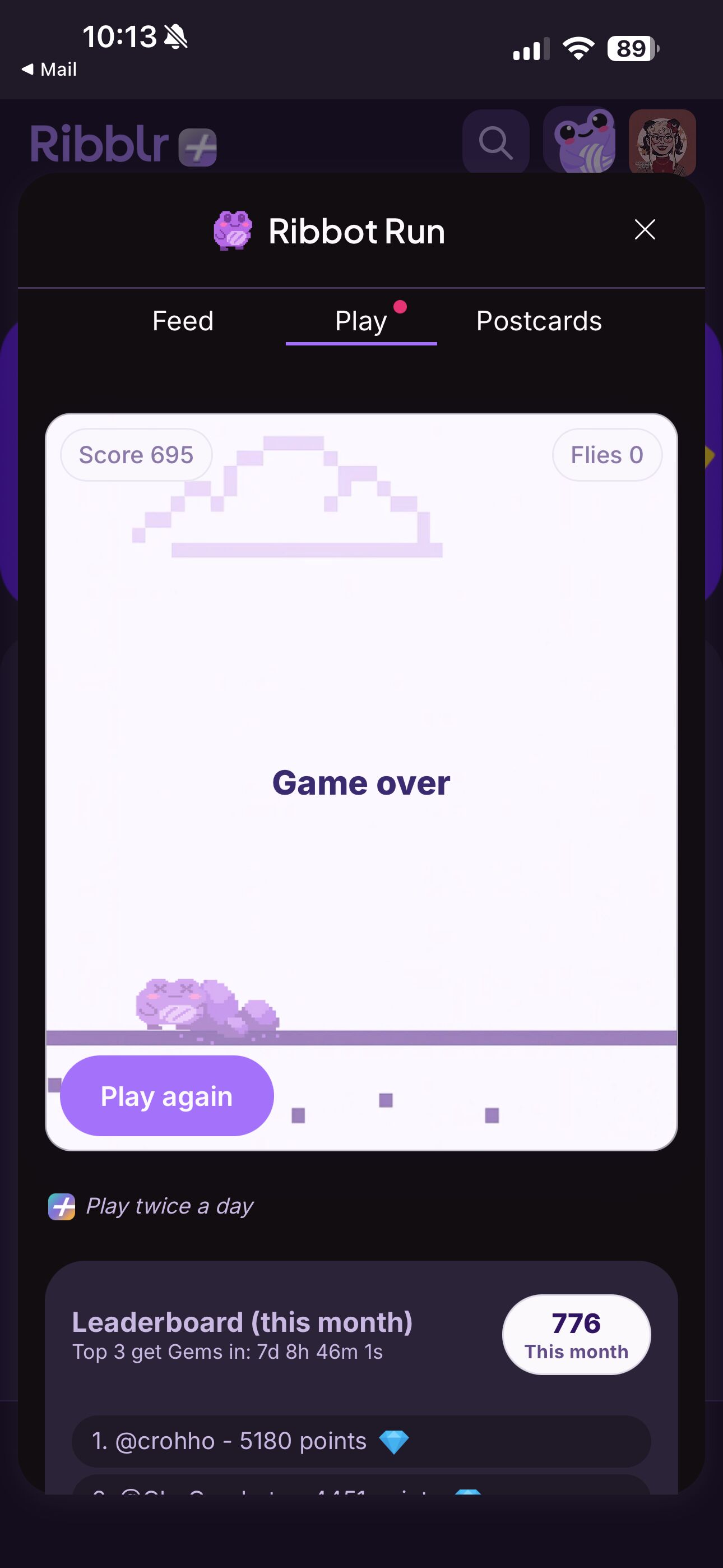Open the Postcards tab
Screen dimensions: 723x1568
pyautogui.click(x=539, y=321)
